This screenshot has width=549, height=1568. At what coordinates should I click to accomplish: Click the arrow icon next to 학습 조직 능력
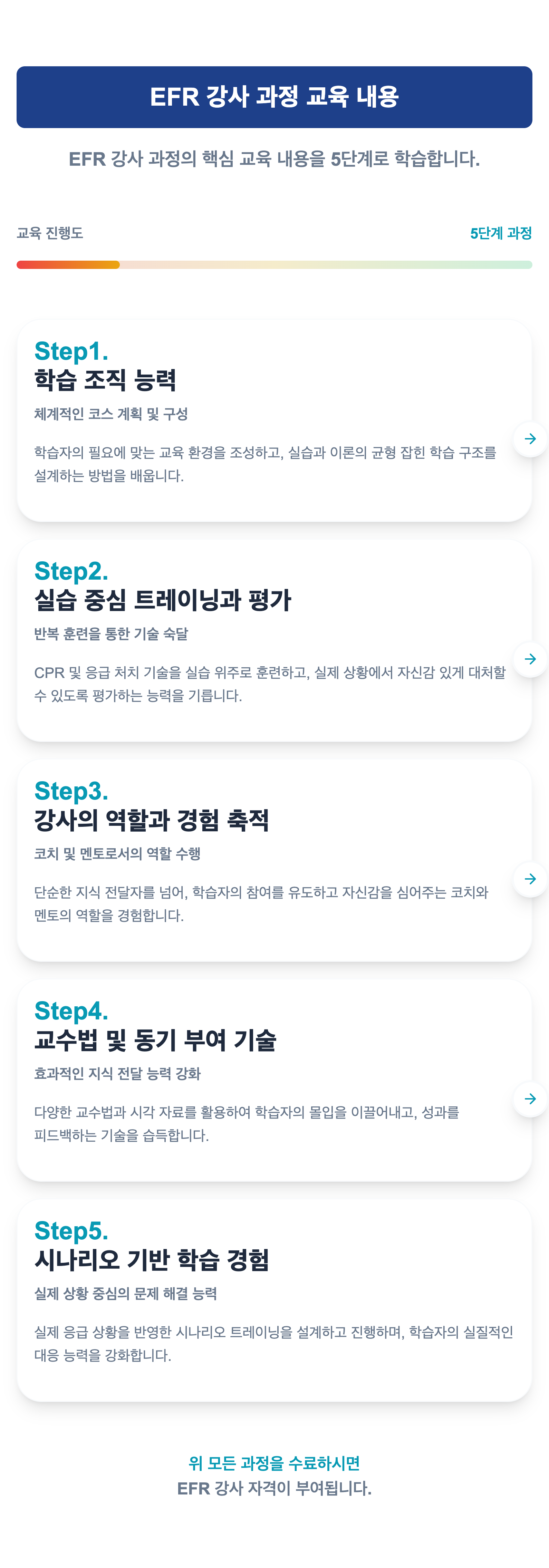point(530,438)
